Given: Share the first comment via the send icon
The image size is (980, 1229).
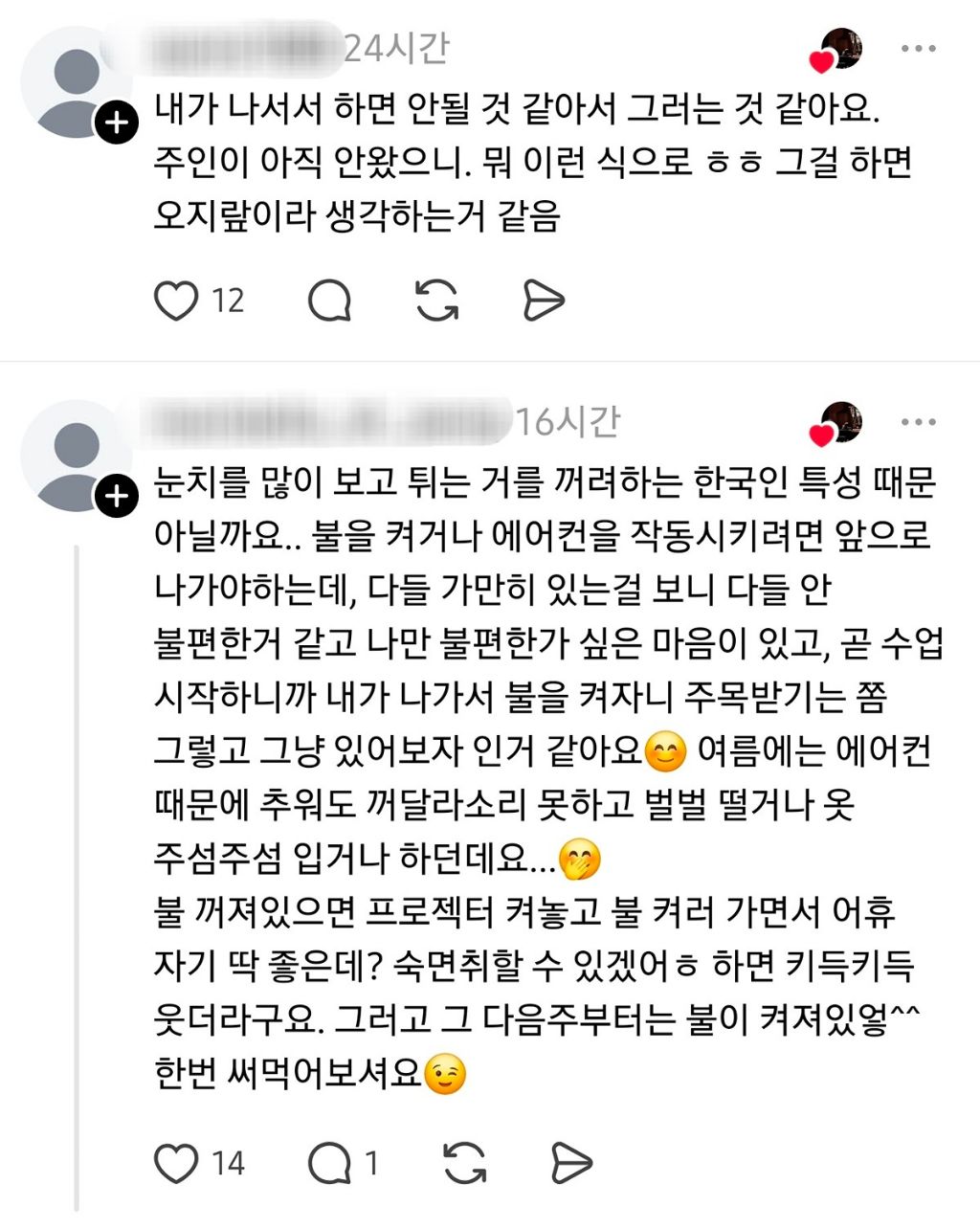Looking at the screenshot, I should (546, 300).
